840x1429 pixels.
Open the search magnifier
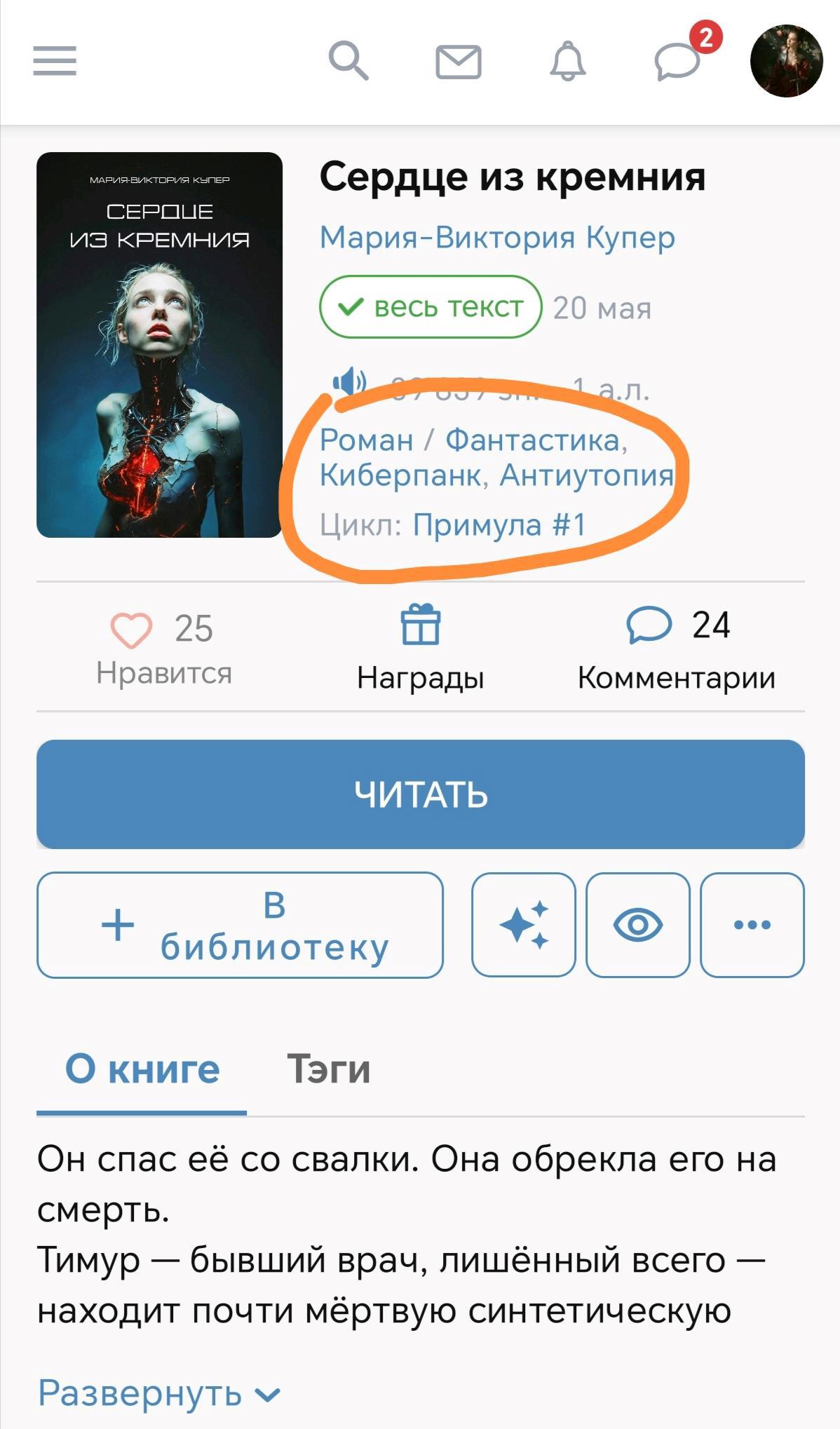[348, 61]
